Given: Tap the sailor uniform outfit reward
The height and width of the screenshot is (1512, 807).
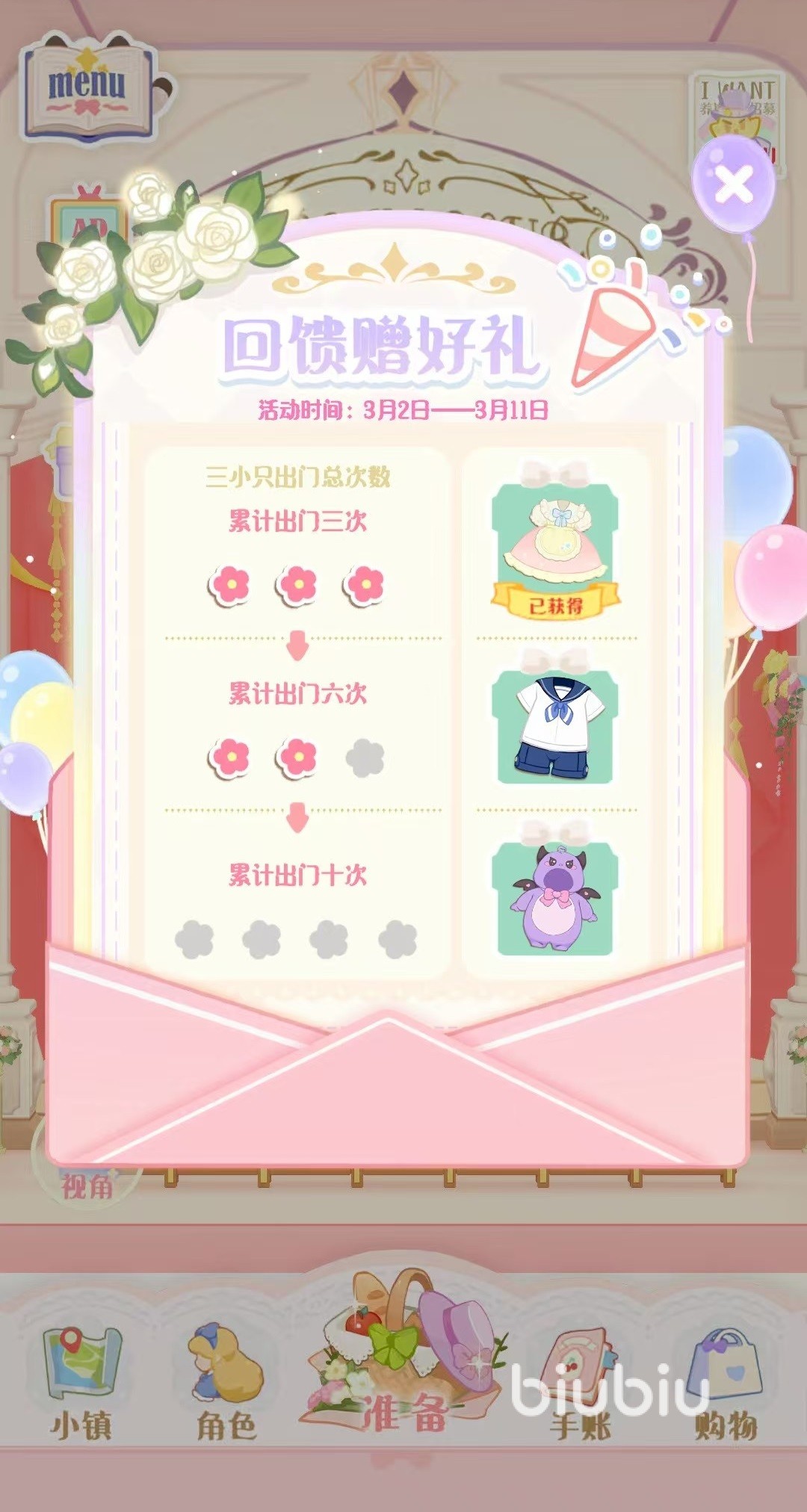Looking at the screenshot, I should pos(555,726).
